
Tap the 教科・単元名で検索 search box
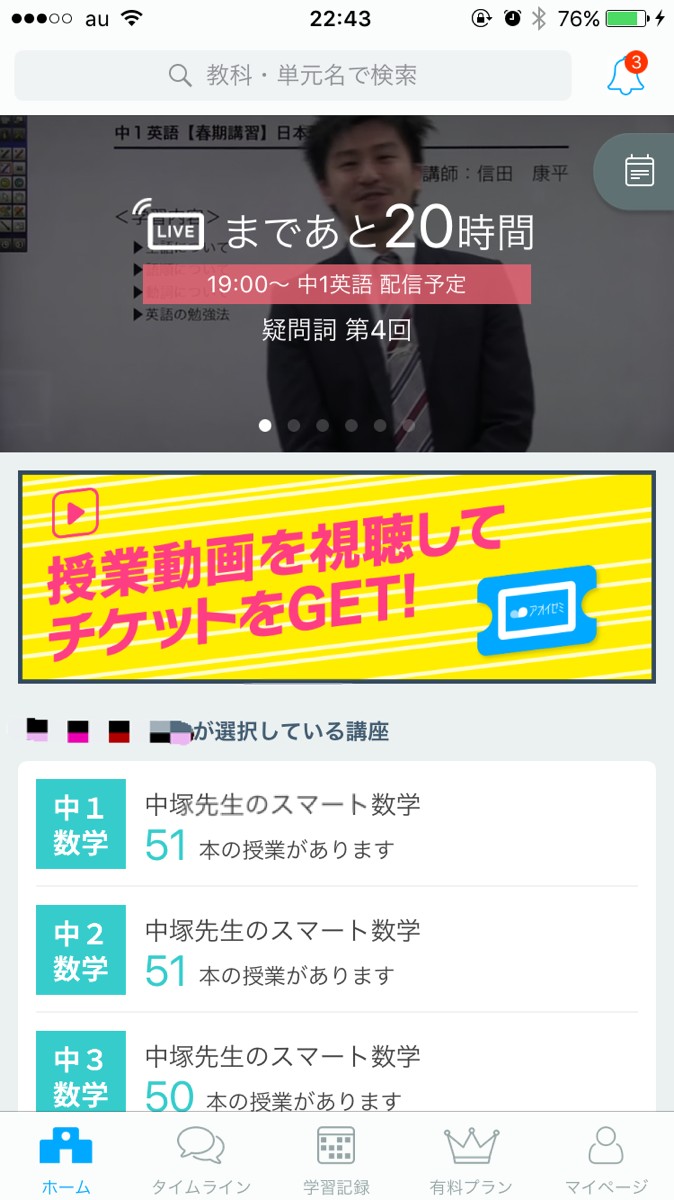[x=292, y=75]
